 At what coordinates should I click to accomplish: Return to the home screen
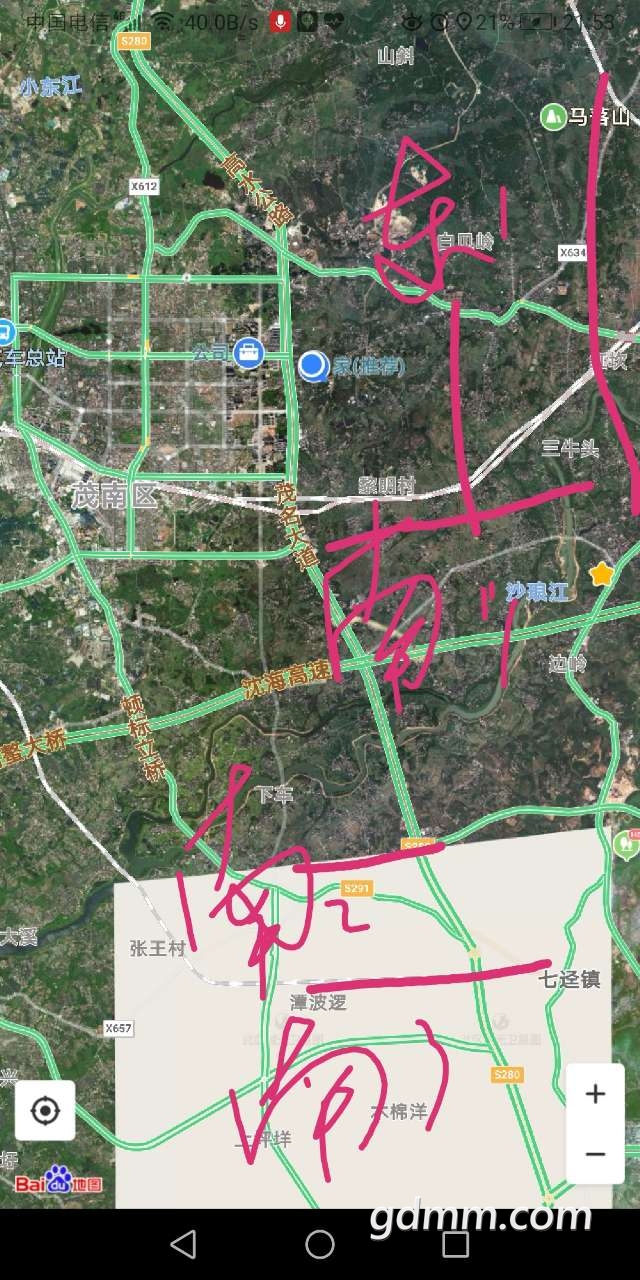point(320,1244)
